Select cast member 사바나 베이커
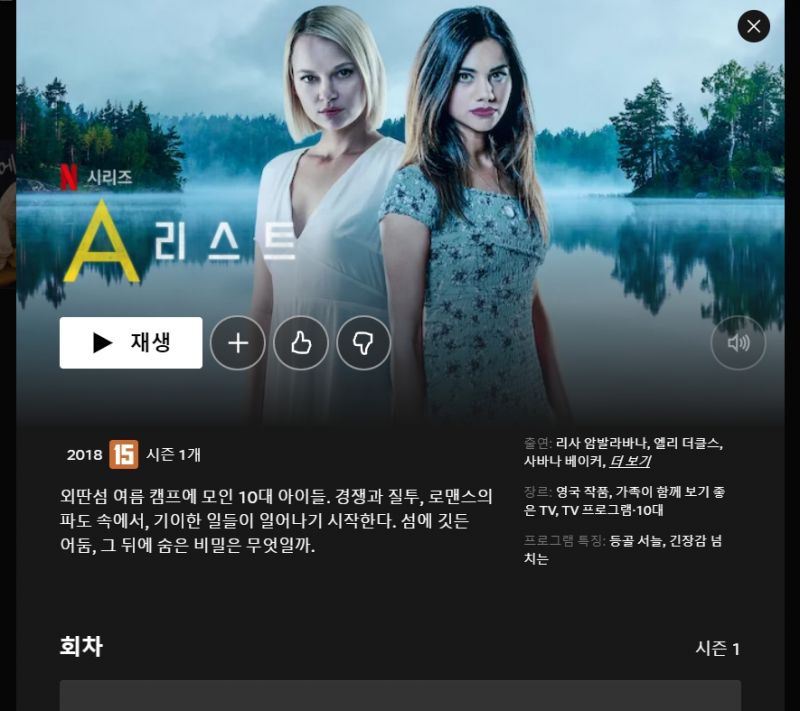Image resolution: width=800 pixels, height=711 pixels. tap(563, 461)
